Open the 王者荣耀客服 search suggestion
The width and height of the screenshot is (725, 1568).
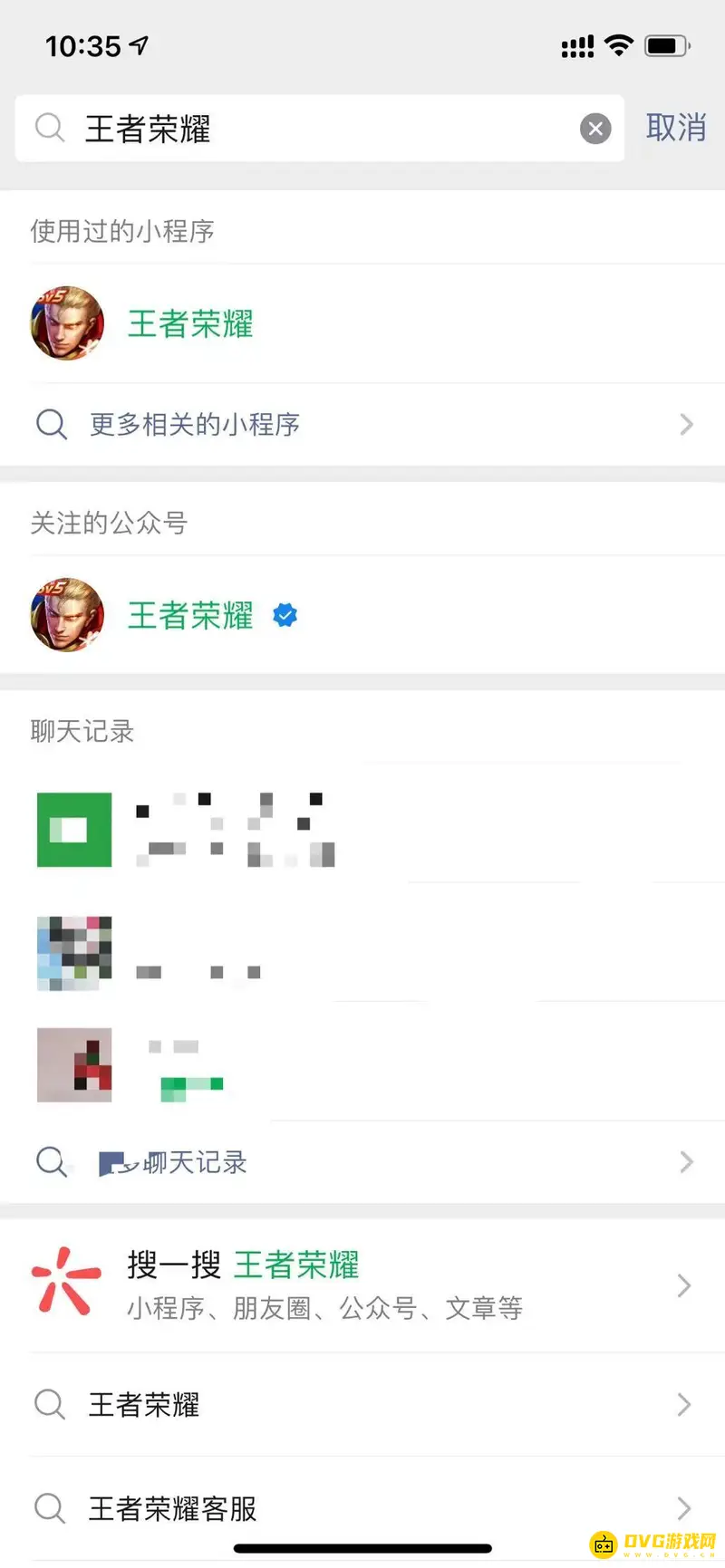pyautogui.click(x=172, y=1508)
